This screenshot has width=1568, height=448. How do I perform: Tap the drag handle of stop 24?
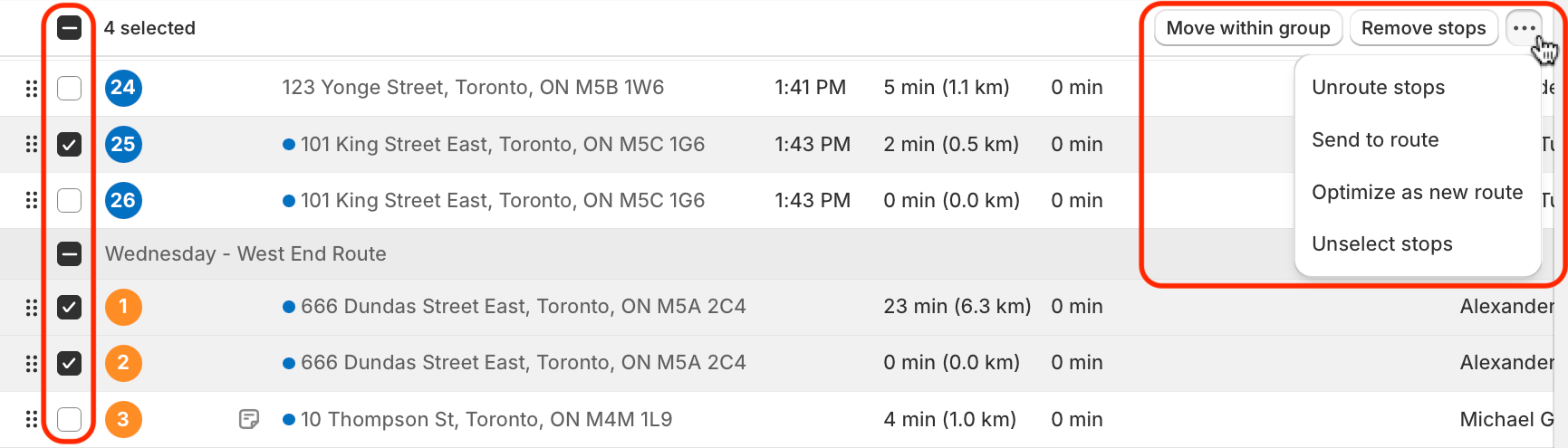point(32,89)
